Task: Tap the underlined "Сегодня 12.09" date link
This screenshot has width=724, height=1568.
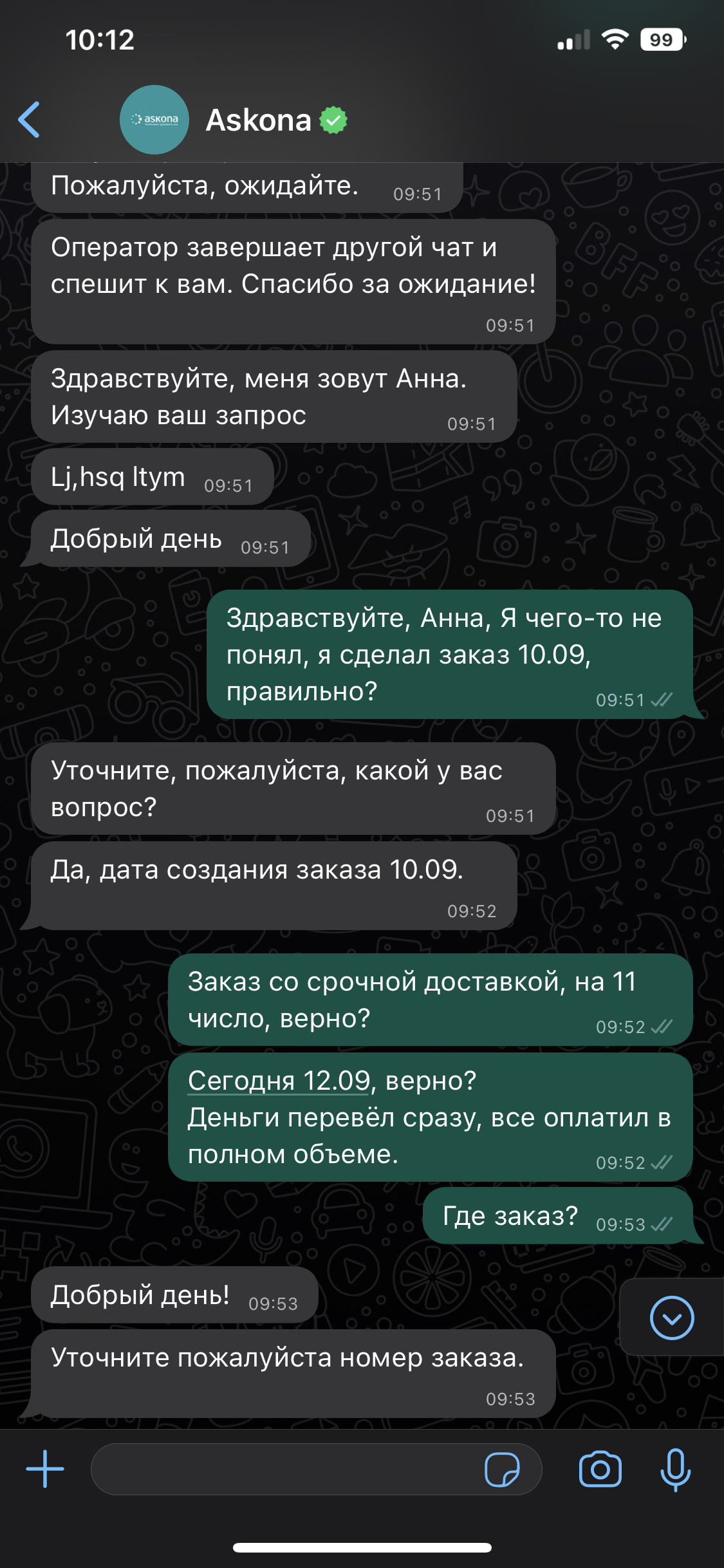Action: tap(279, 1081)
